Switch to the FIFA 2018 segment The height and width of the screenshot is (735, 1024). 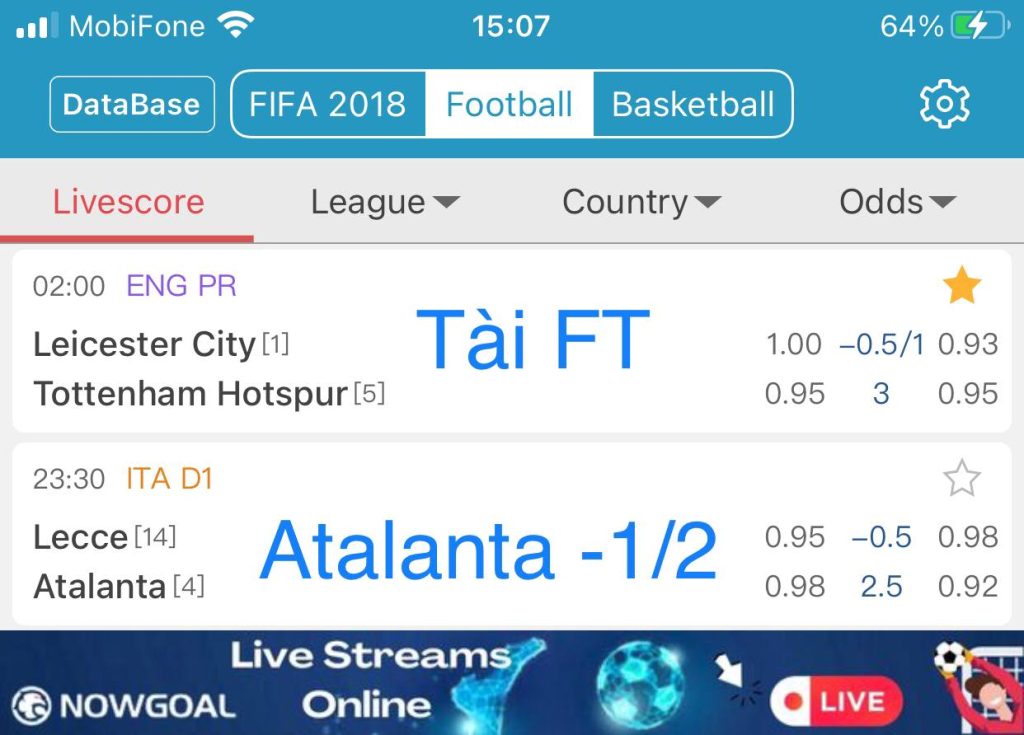click(328, 104)
